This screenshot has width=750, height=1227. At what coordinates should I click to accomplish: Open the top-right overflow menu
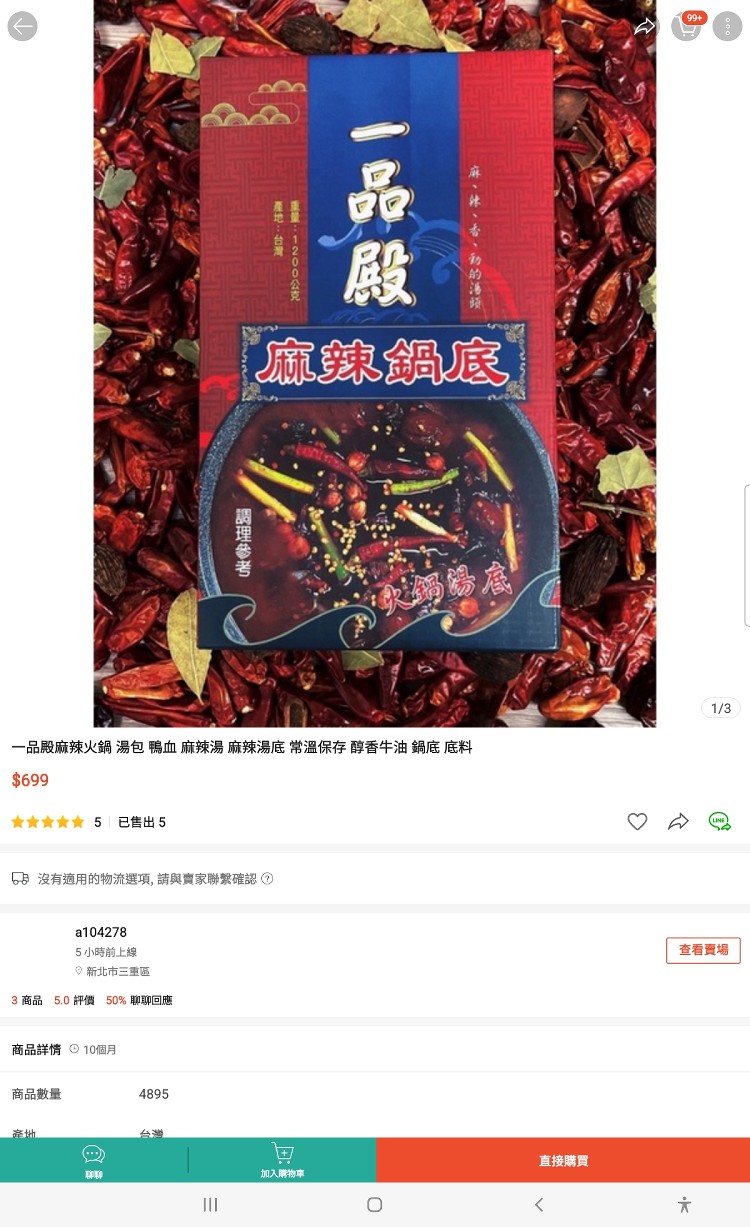tap(727, 26)
